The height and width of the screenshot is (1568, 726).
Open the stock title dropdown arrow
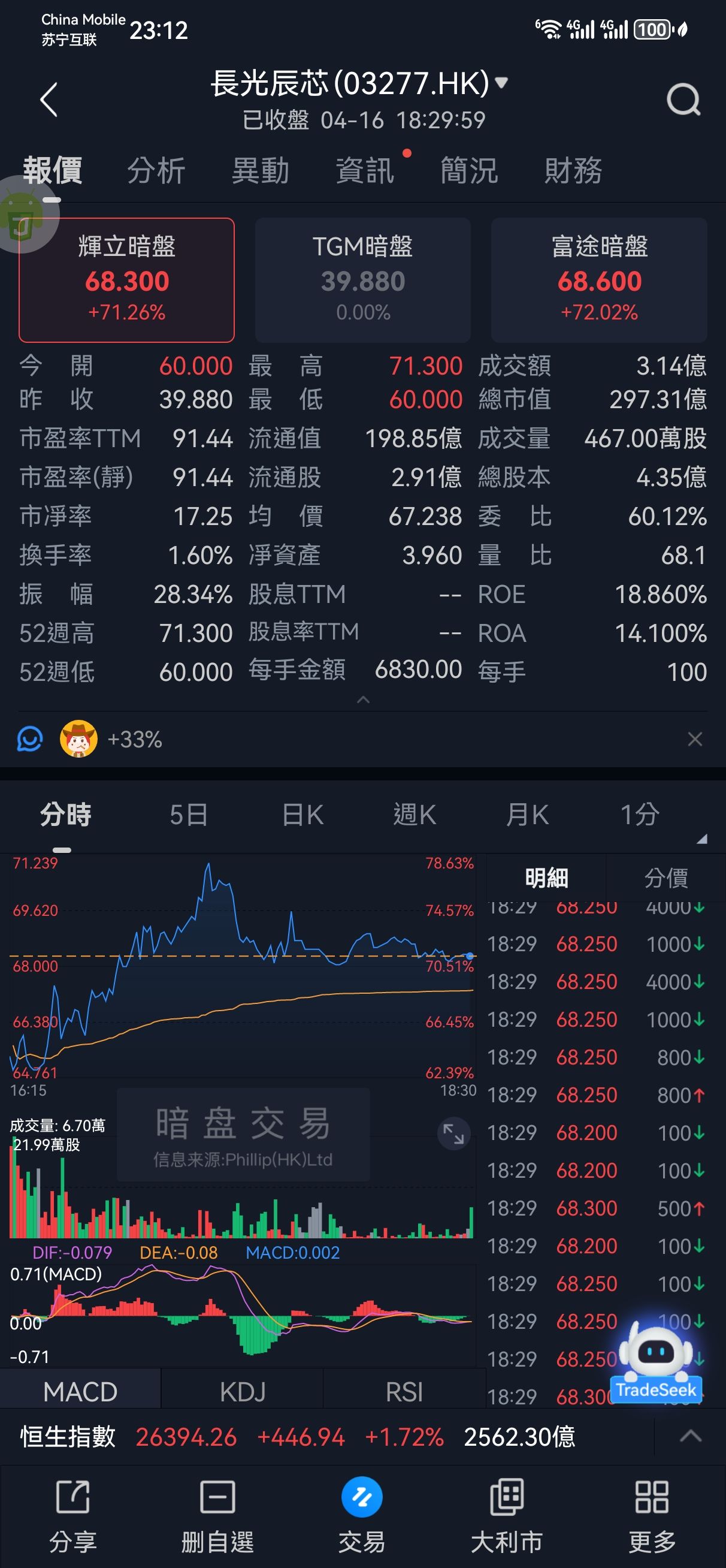point(501,83)
